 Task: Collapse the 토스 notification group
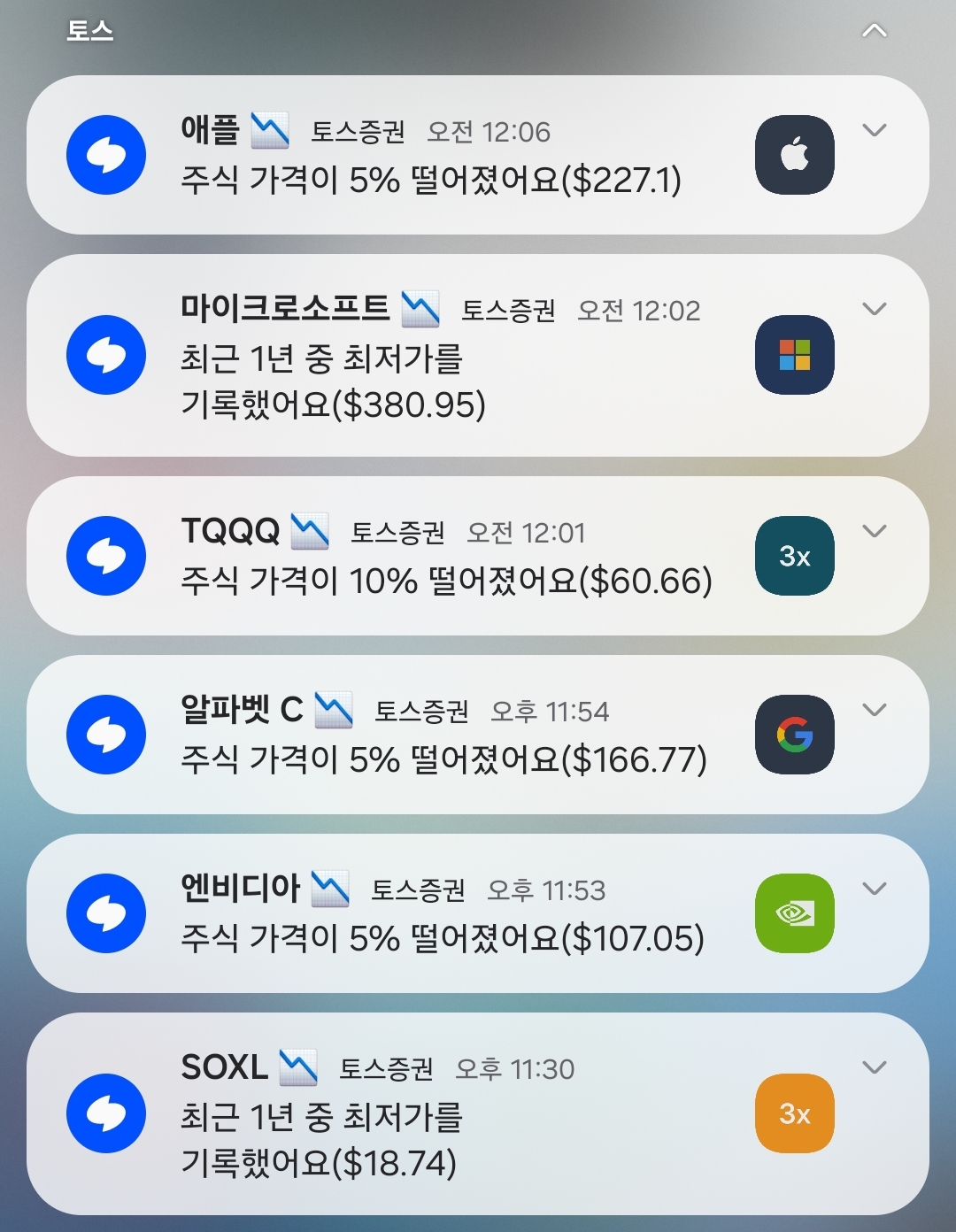[x=874, y=32]
